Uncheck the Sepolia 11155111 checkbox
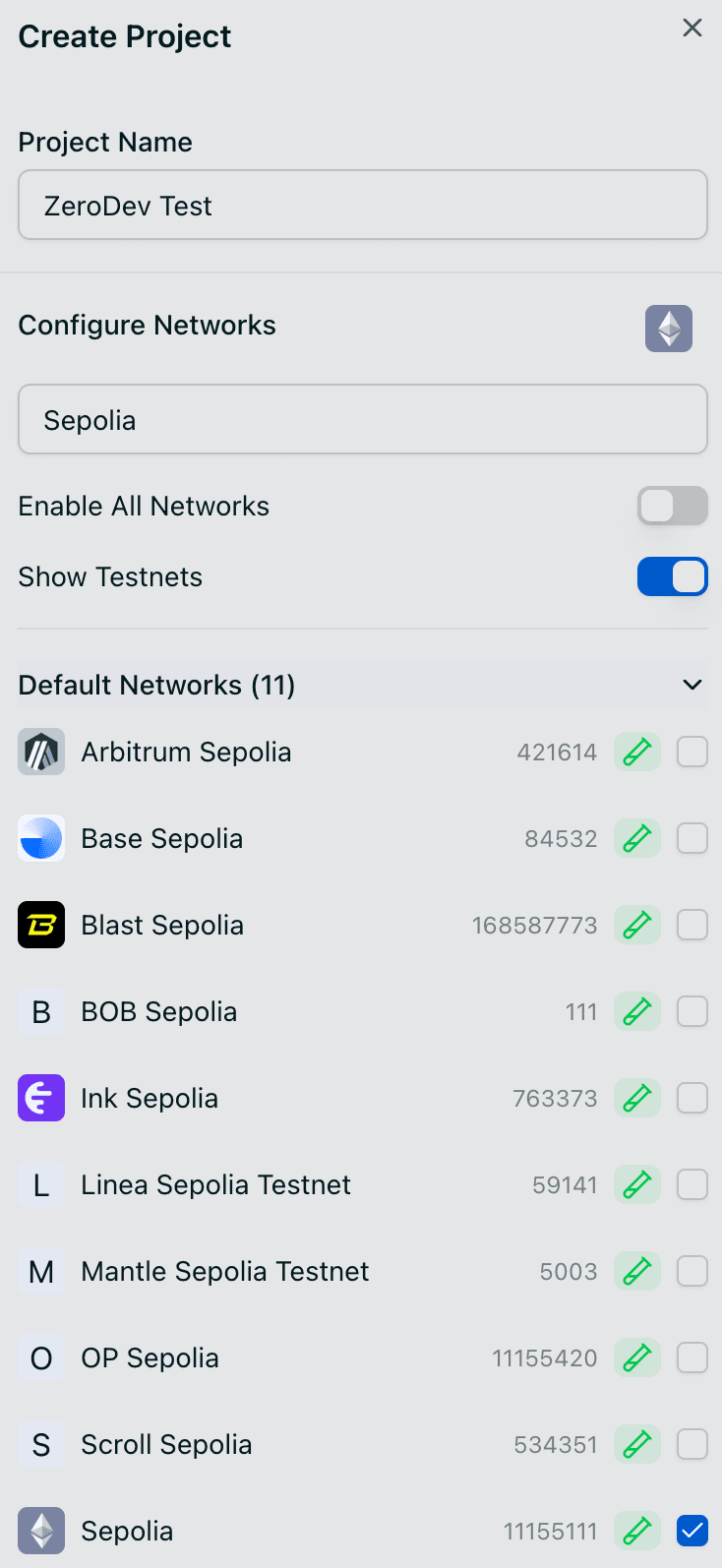The image size is (722, 1568). click(692, 1532)
